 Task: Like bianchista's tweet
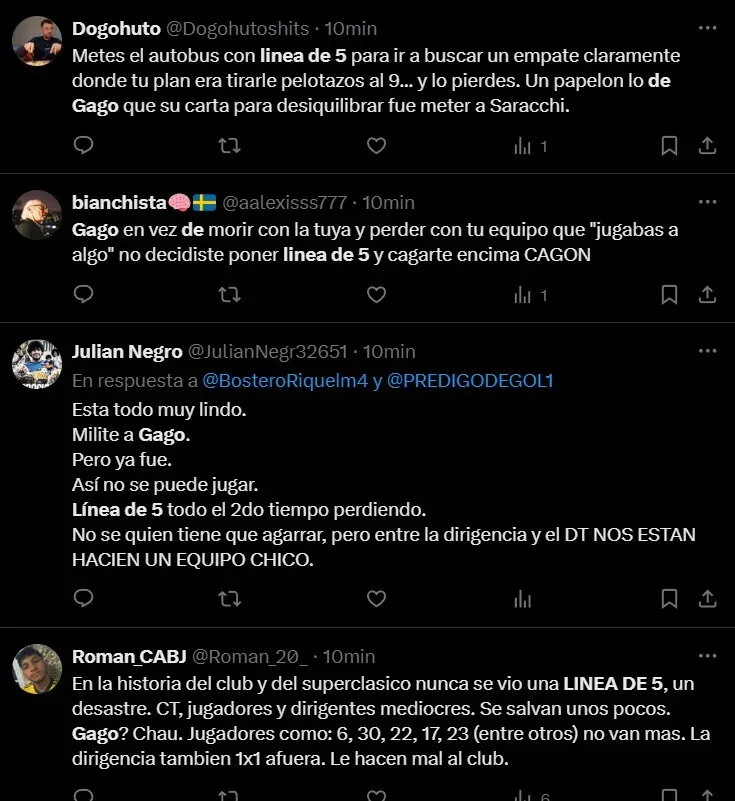click(x=376, y=295)
